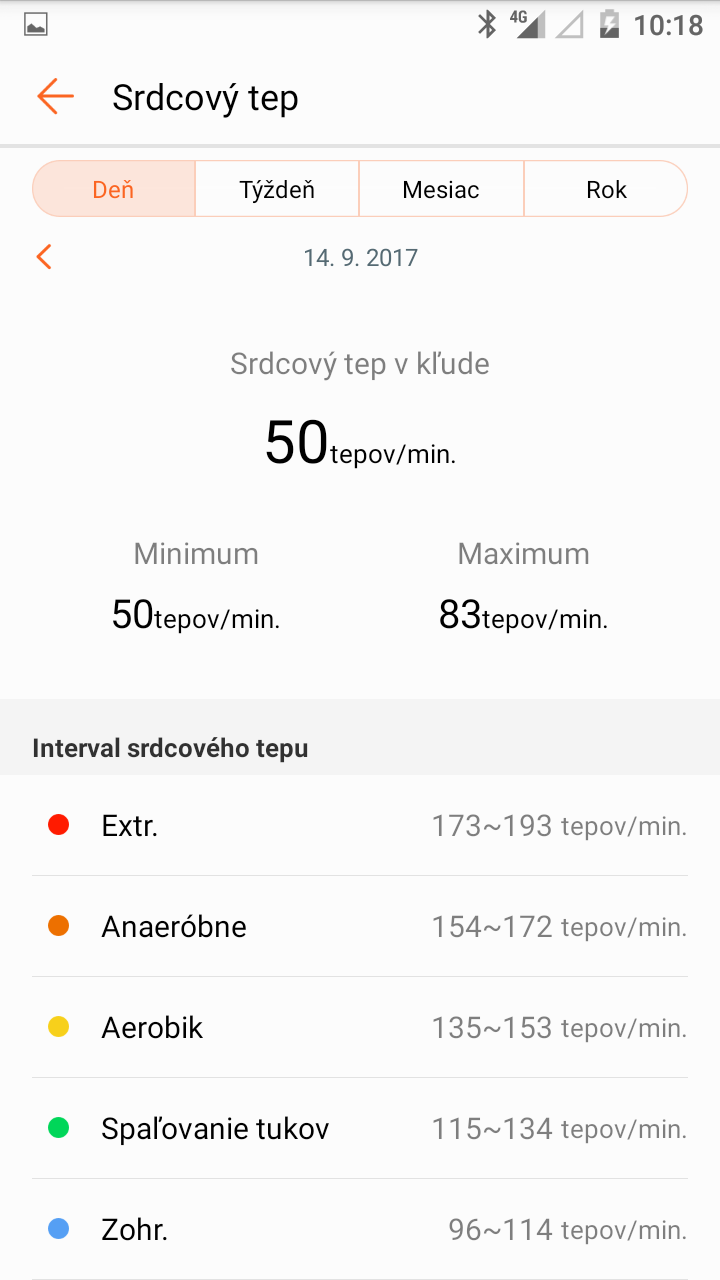
Task: Go back from Srdcový tep screen
Action: click(x=55, y=97)
